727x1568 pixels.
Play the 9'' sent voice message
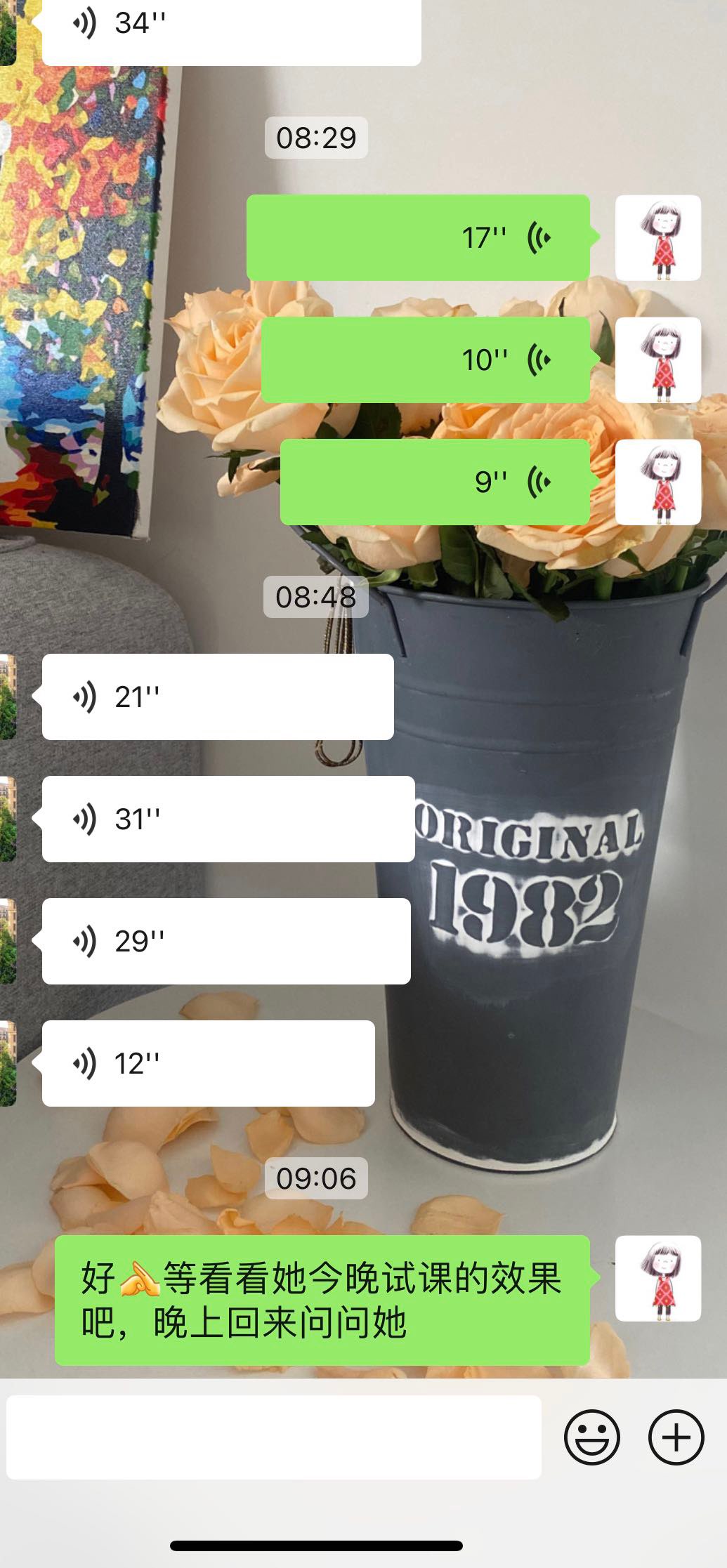click(434, 482)
